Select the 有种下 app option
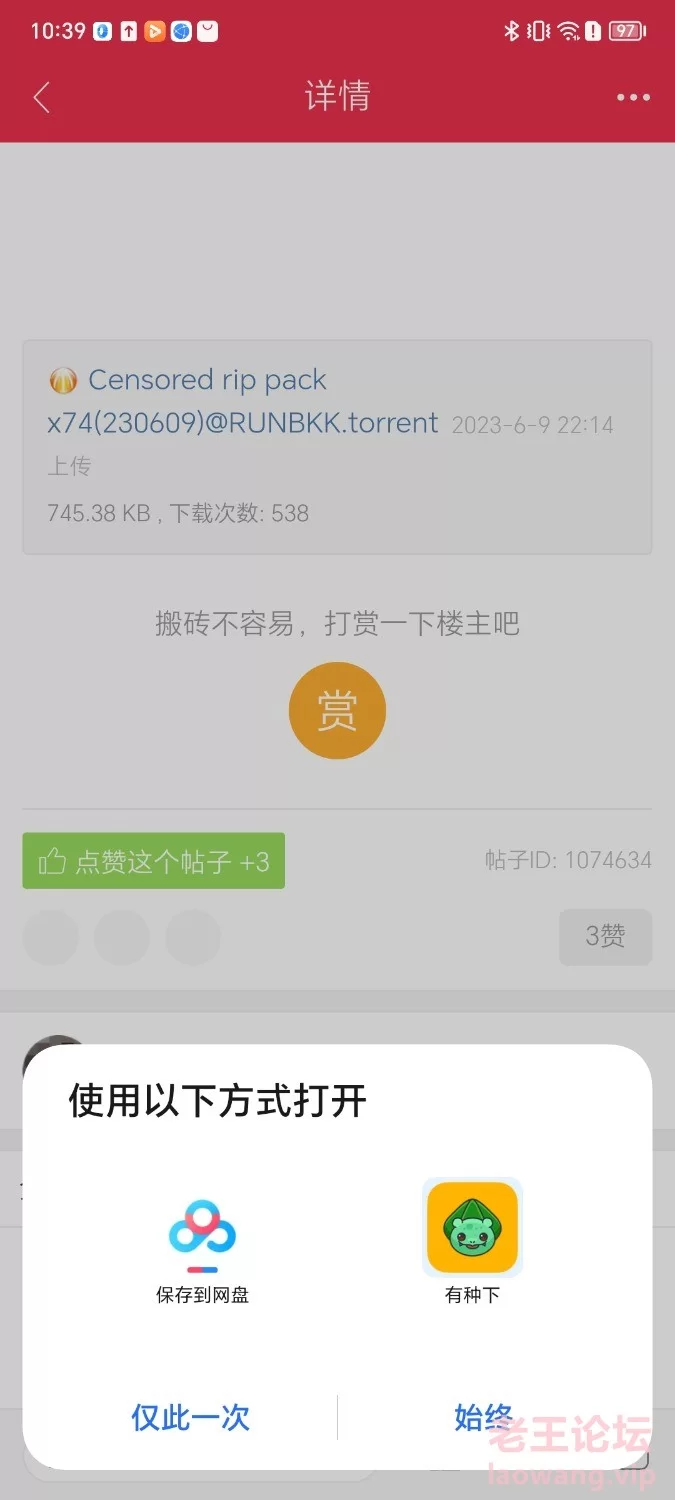 click(x=472, y=1242)
